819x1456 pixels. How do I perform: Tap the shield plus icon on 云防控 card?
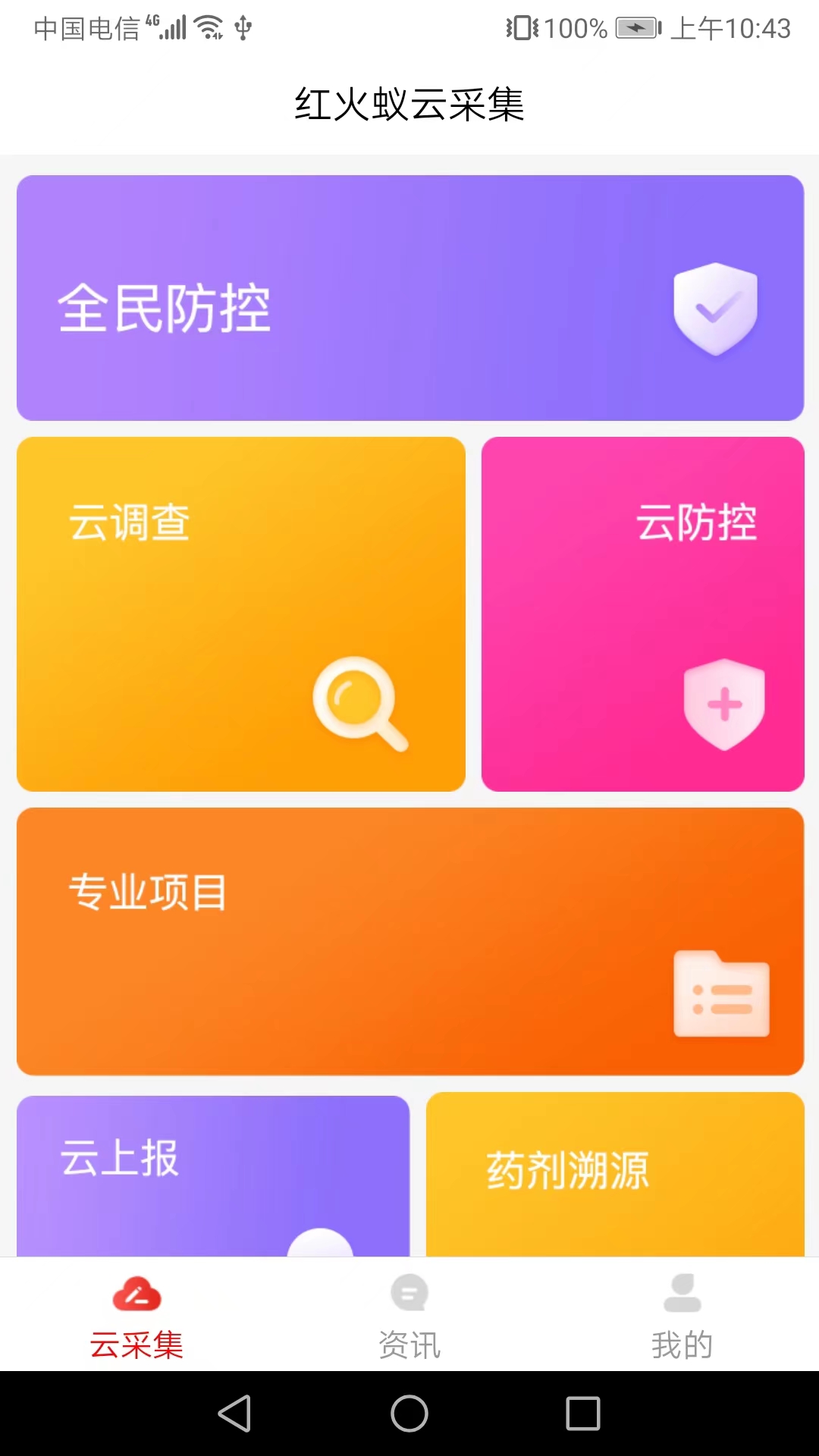724,704
